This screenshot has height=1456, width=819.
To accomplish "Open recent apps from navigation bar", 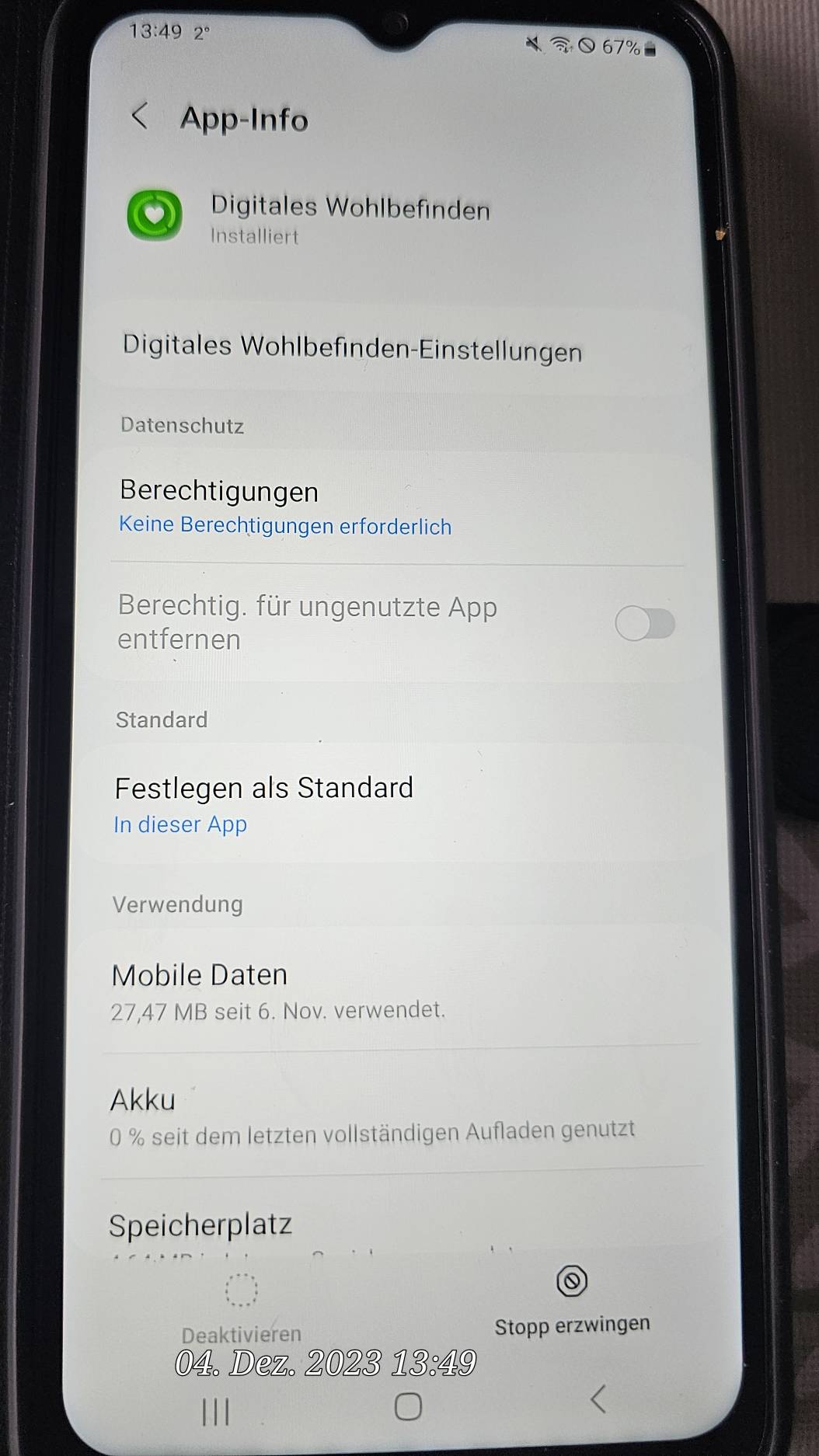I will coord(215,1411).
